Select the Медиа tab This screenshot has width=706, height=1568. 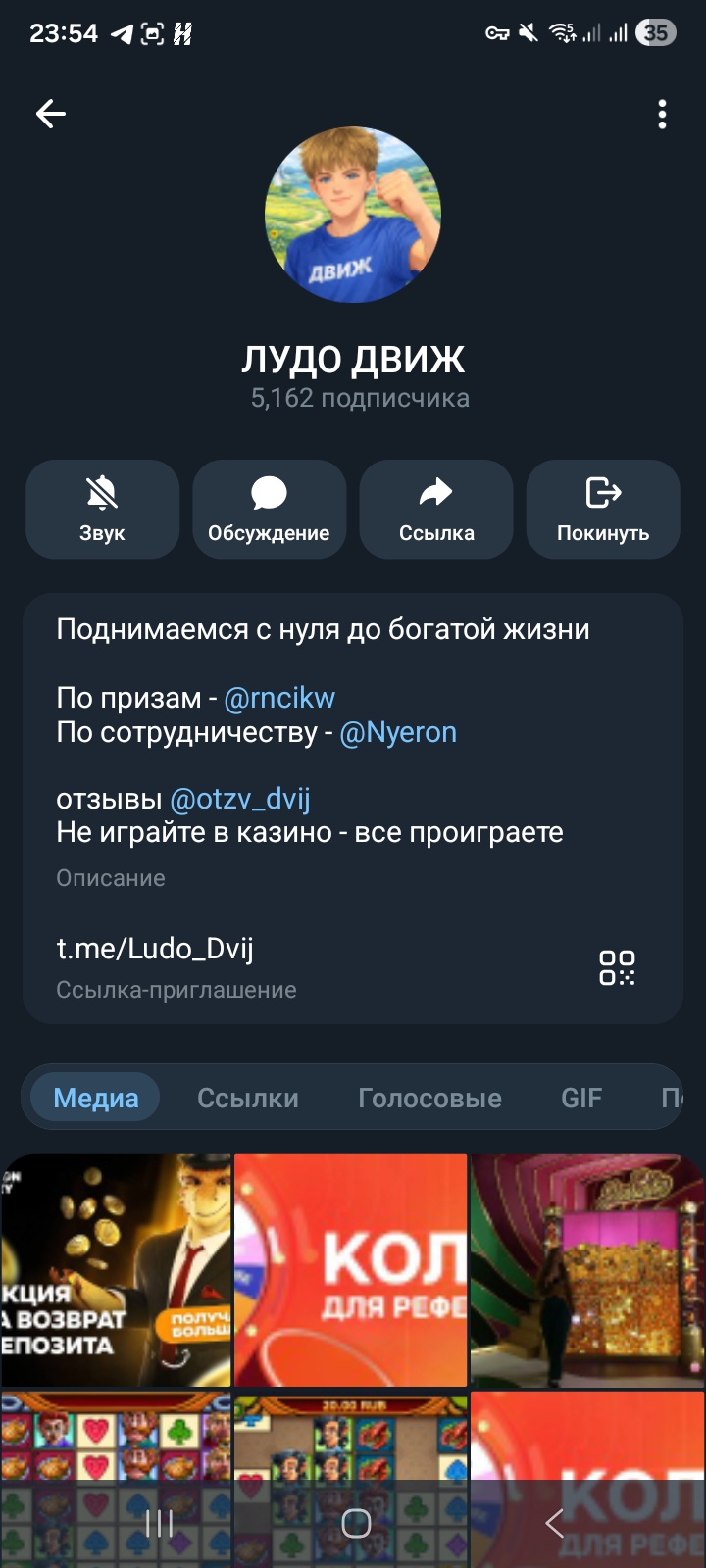tap(96, 1098)
